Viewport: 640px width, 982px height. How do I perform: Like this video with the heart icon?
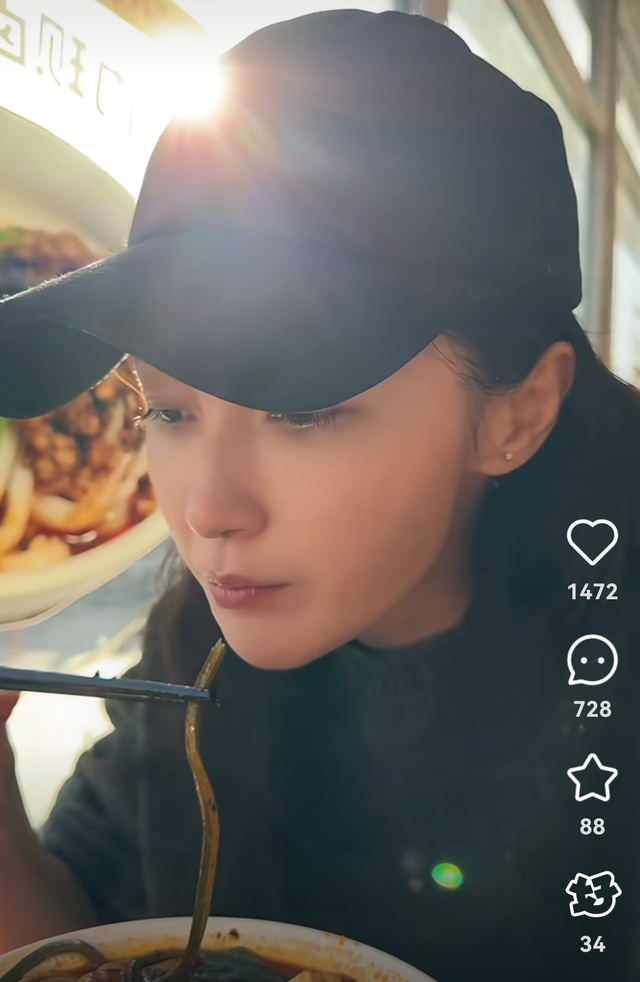592,542
